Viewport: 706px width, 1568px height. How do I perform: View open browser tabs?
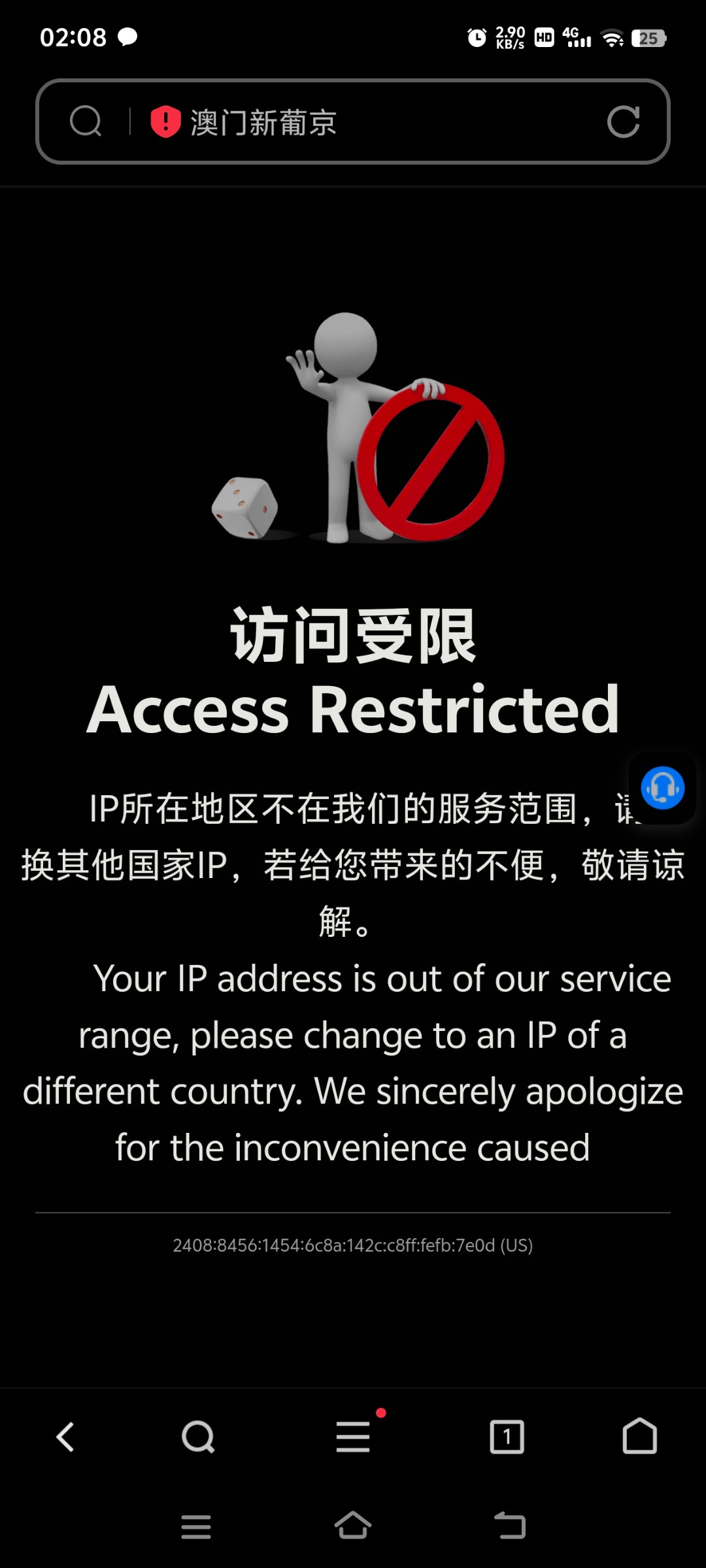click(507, 1437)
